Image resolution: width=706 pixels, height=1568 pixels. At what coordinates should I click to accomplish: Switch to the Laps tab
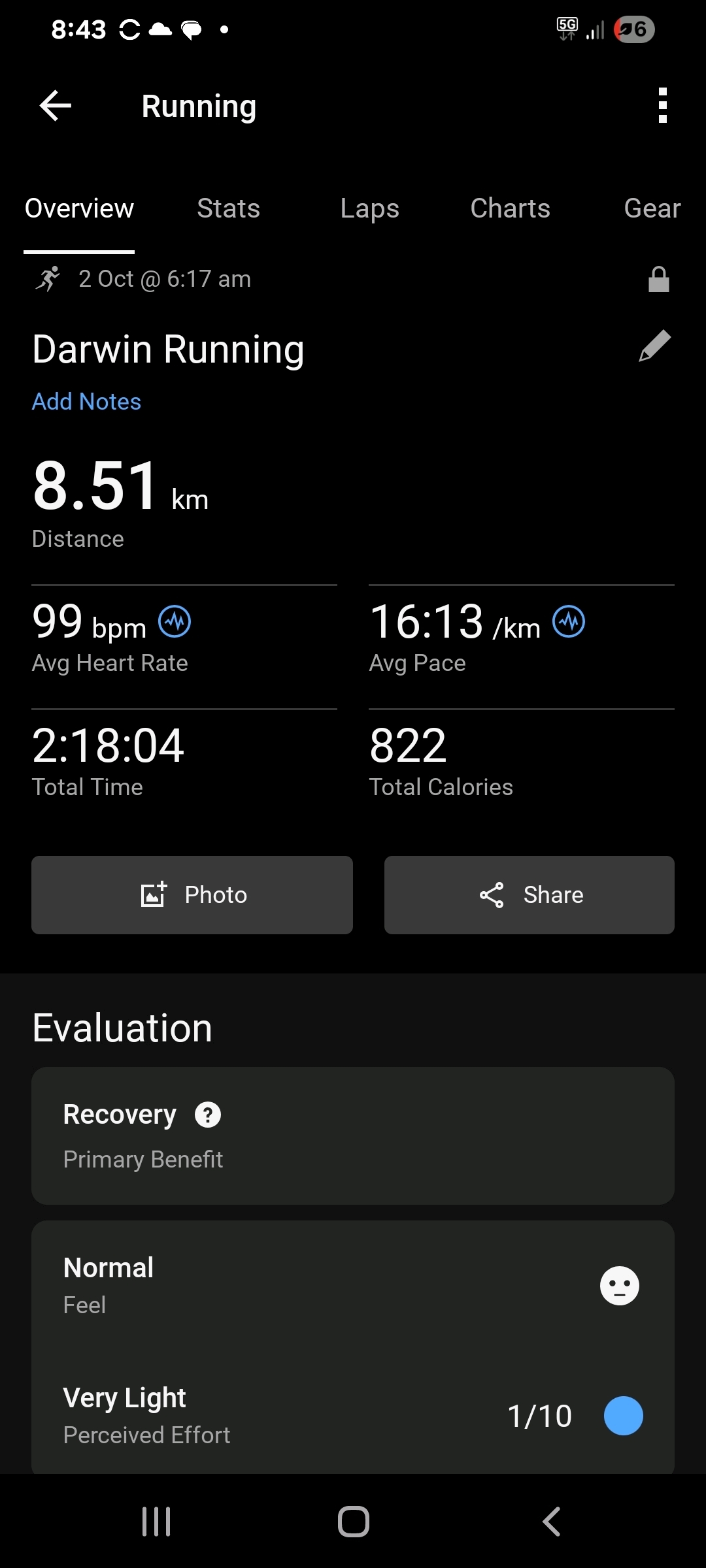[x=369, y=209]
